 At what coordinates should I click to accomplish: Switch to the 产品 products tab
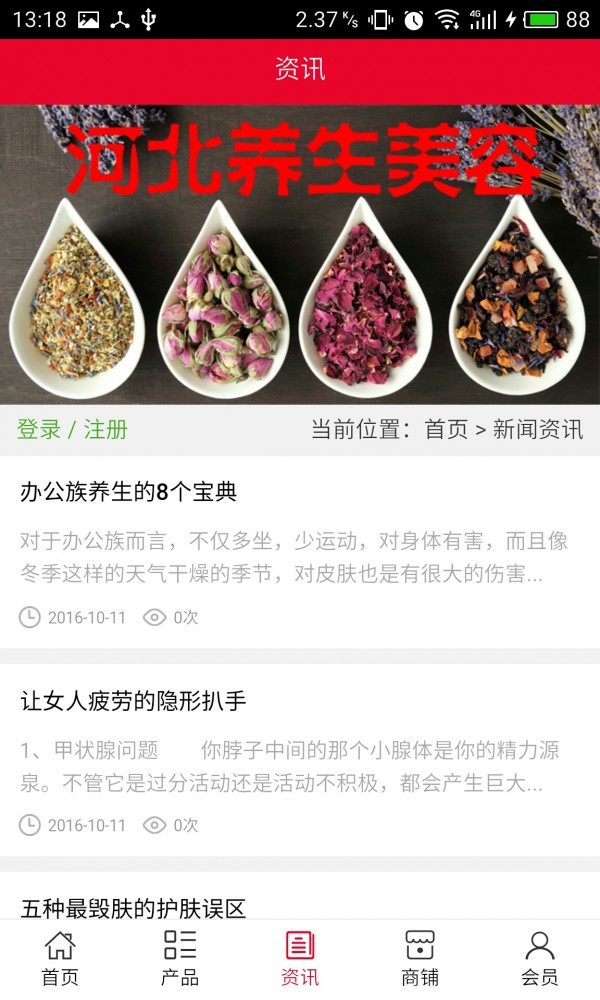180,958
